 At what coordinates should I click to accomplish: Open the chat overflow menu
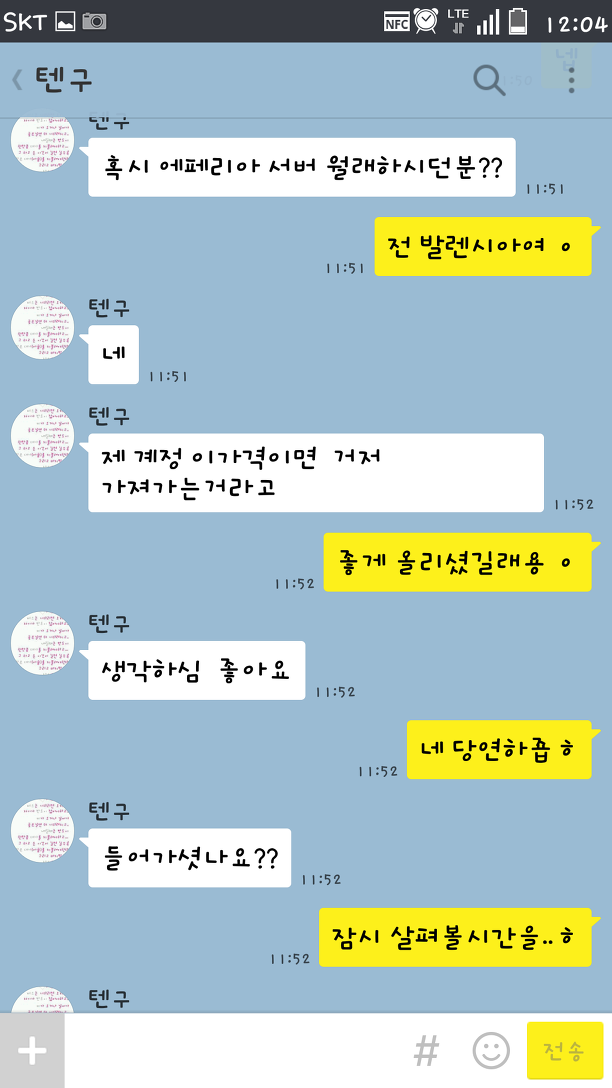[571, 80]
